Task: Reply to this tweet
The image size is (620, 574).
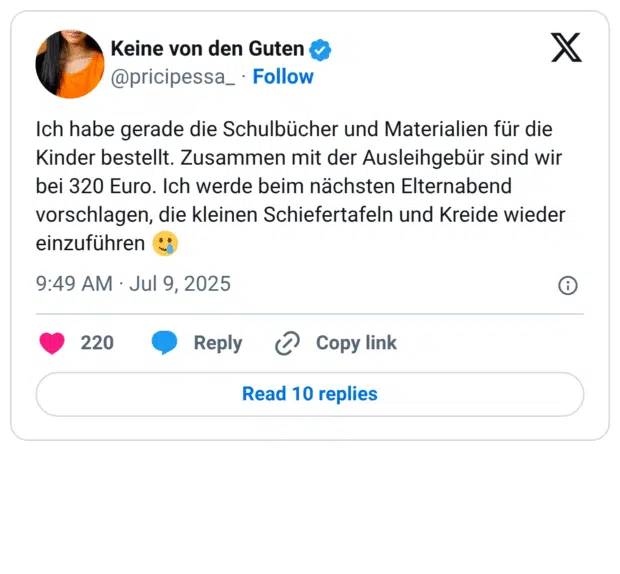Action: coord(197,343)
